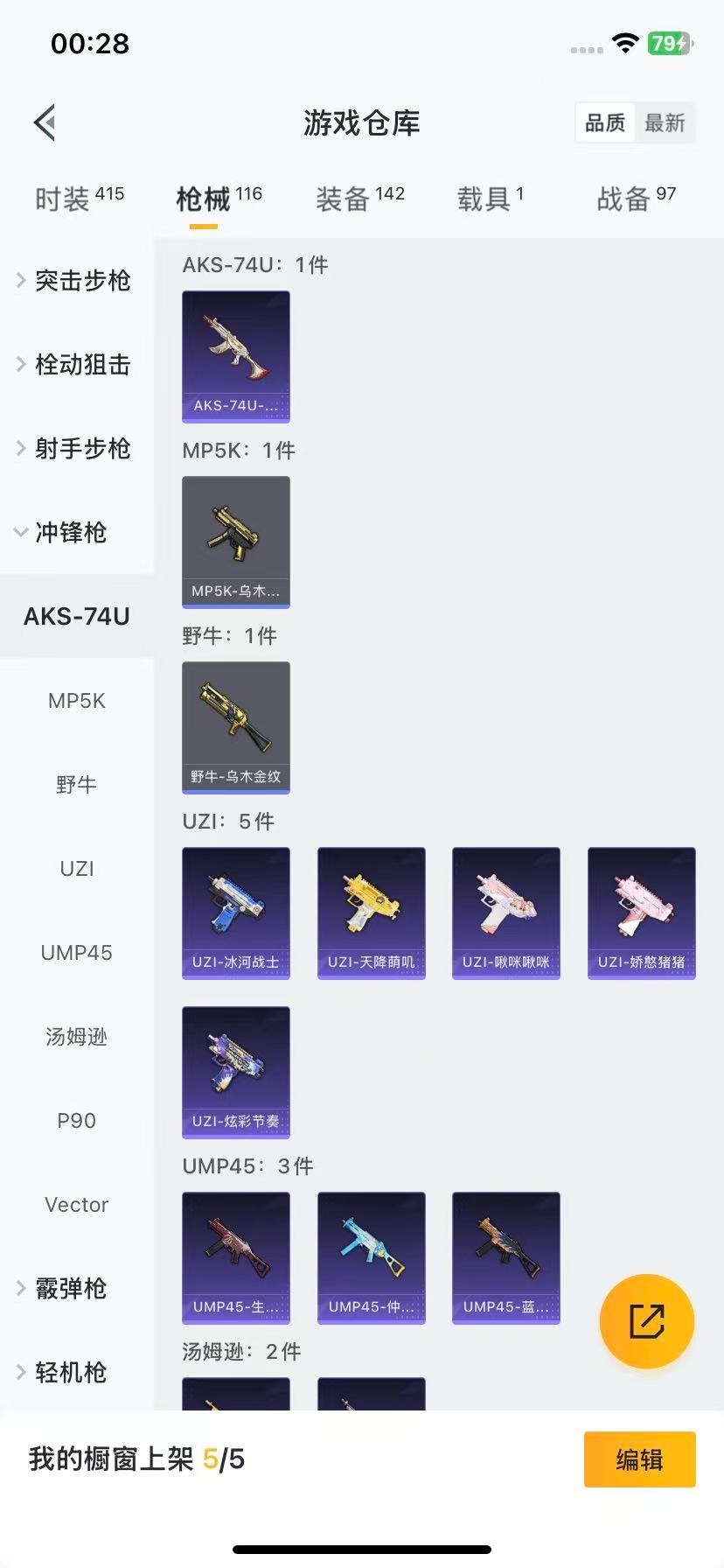The width and height of the screenshot is (724, 1568).
Task: Open the UMP45-仲 blue skin
Action: 371,1257
